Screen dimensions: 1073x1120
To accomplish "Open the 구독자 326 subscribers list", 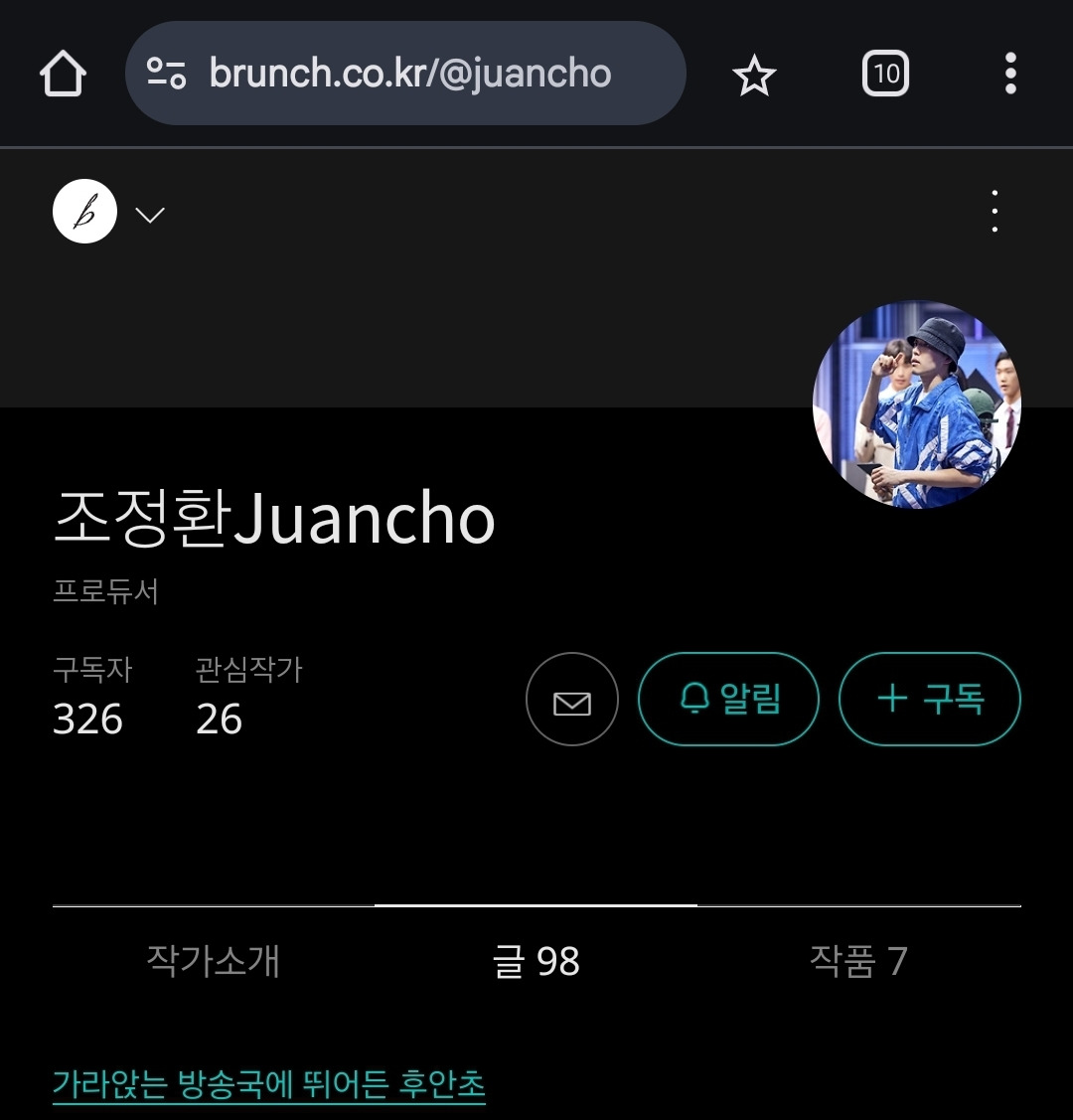I will point(90,698).
